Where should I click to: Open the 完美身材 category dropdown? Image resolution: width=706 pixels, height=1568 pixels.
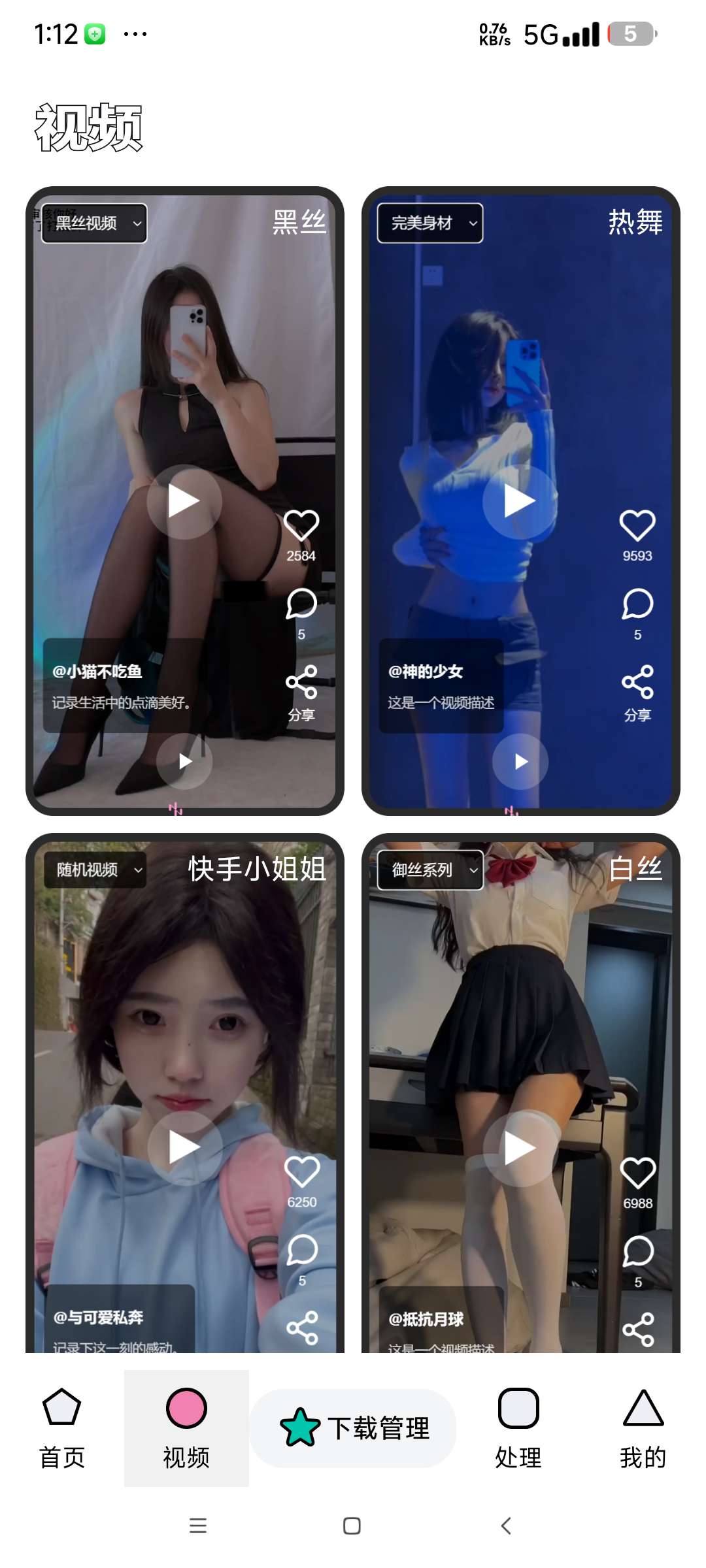(x=430, y=223)
